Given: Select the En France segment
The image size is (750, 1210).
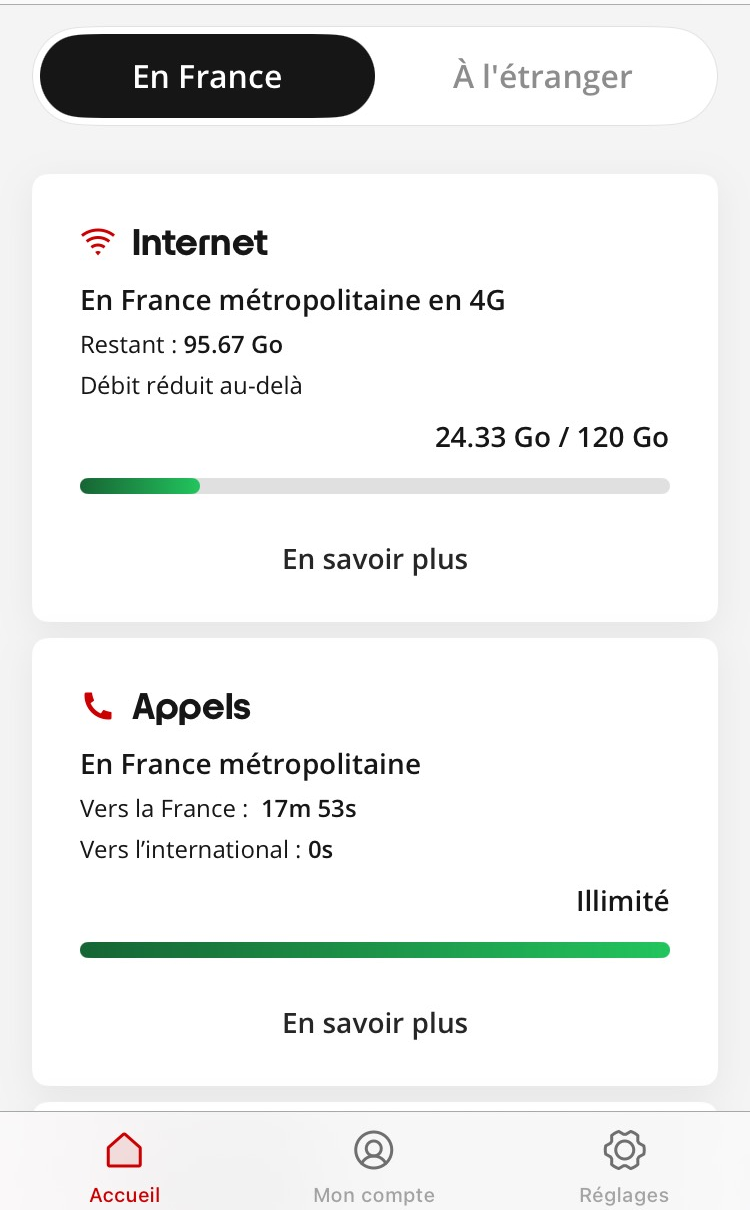Looking at the screenshot, I should point(207,77).
